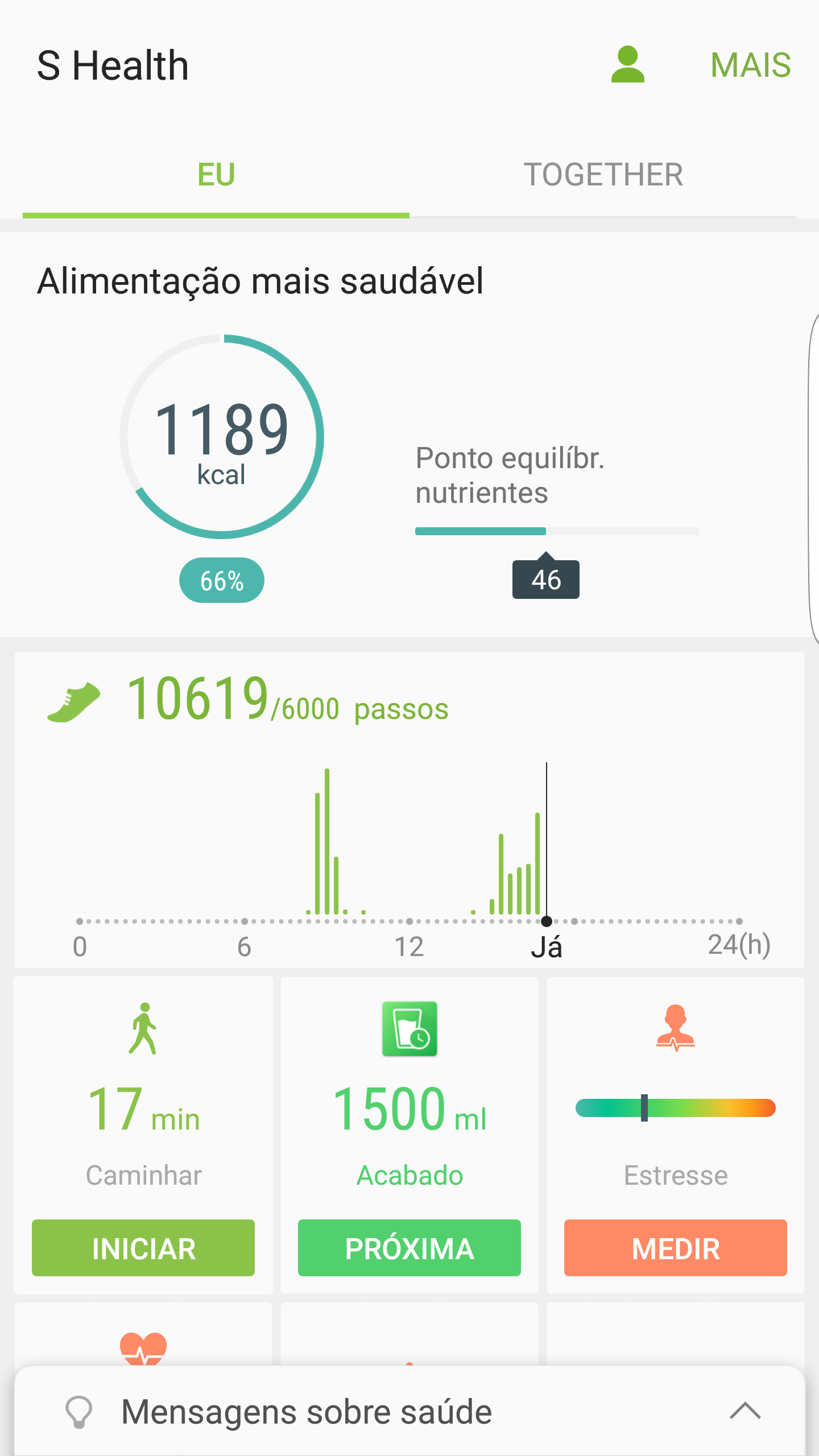Tap MEDIR to measure stress
Screen dimensions: 819x1456
(676, 1248)
